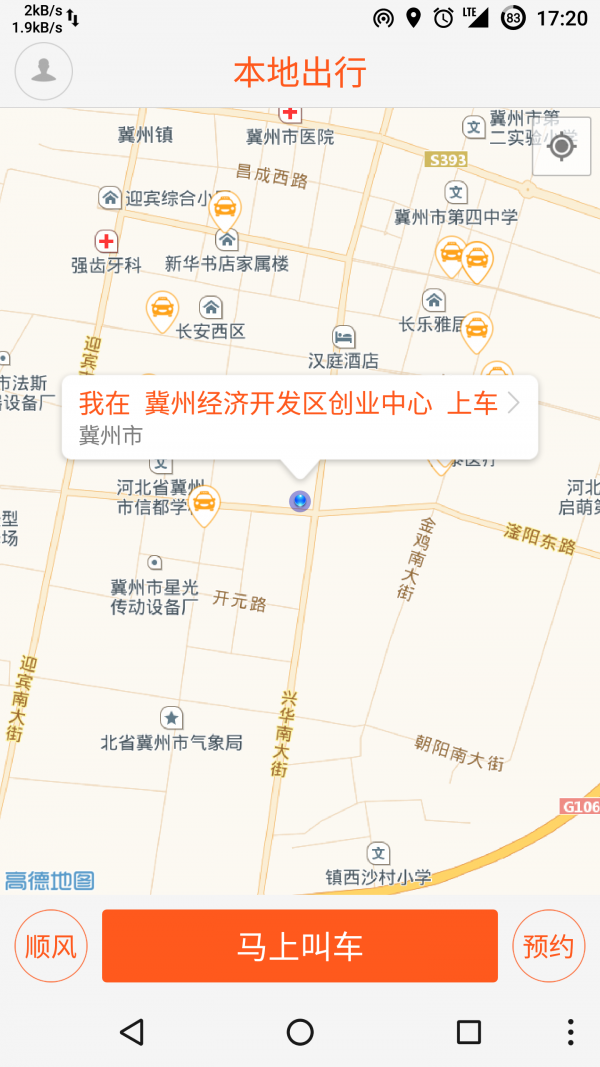Screen dimensions: 600x1067
Task: Open the 冀州经济开发区创业中心 pickup location bubble
Action: pyautogui.click(x=299, y=417)
